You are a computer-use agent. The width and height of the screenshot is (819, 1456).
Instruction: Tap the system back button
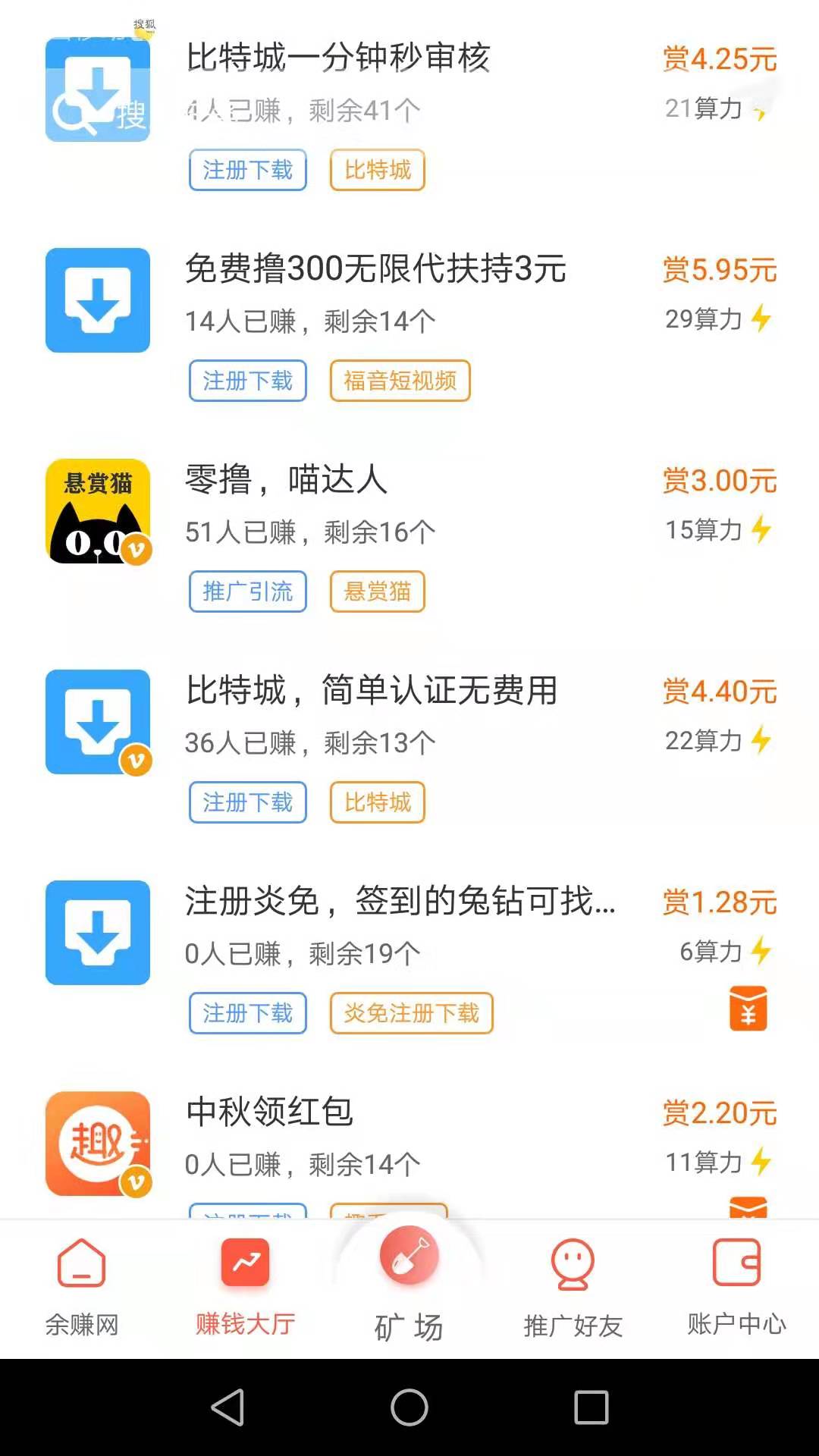click(x=227, y=1407)
